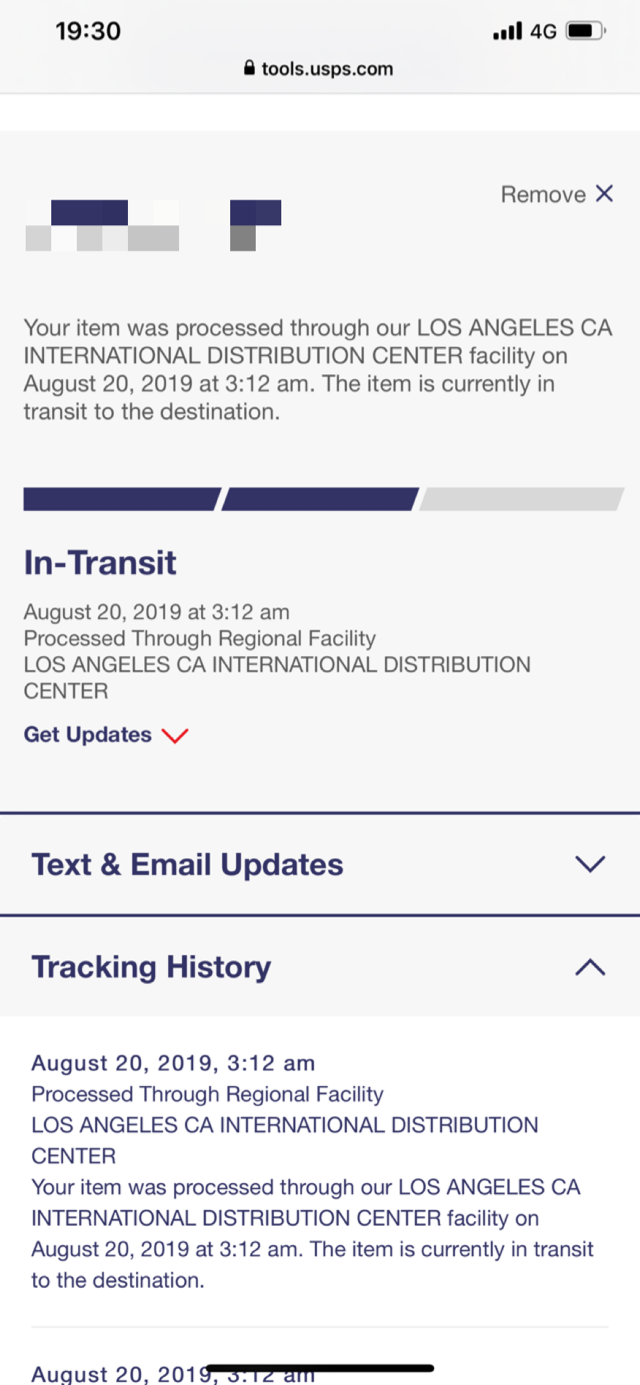This screenshot has width=640, height=1385.
Task: Expand the Get Updates option
Action: 106,735
